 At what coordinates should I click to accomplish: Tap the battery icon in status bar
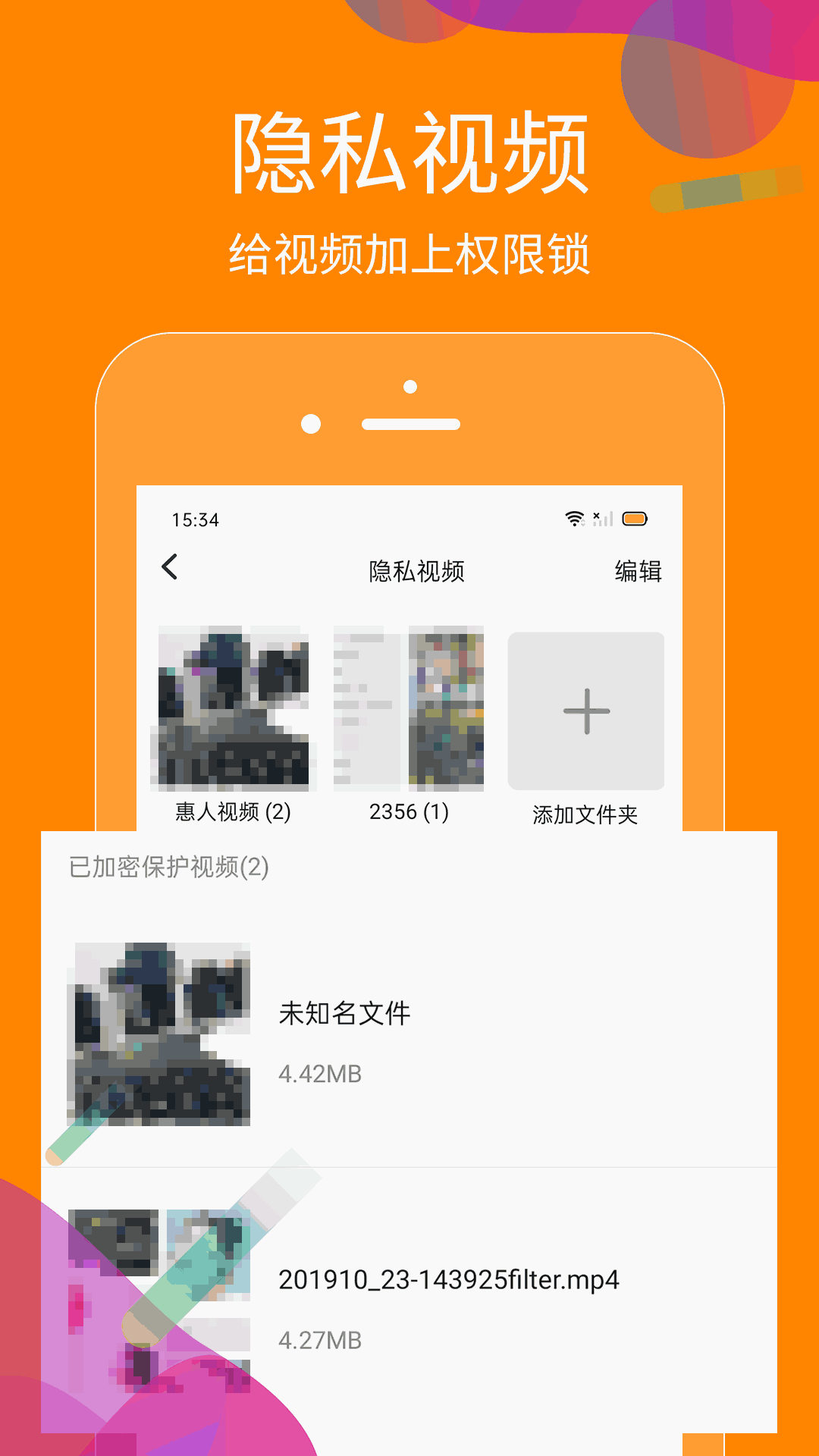(x=634, y=519)
